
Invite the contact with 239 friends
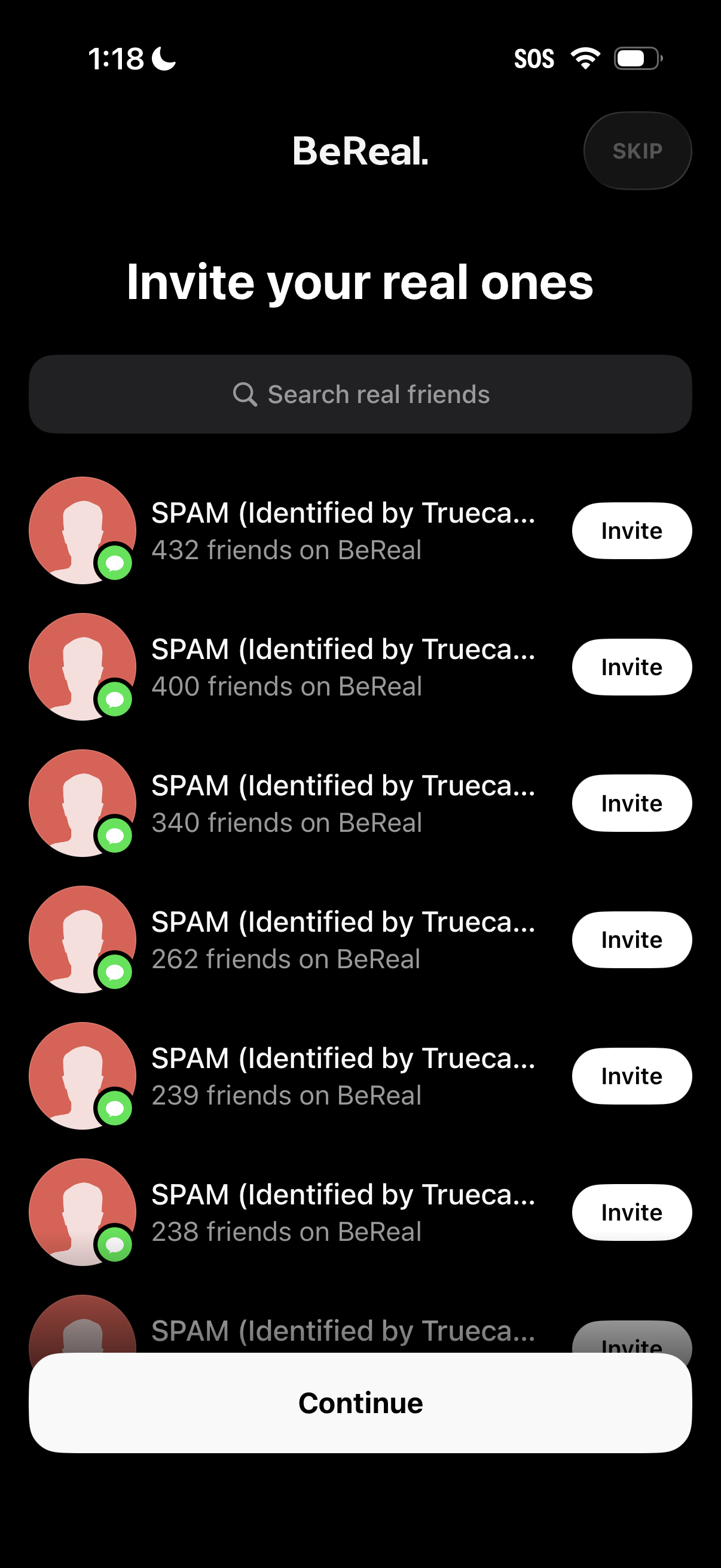pos(631,1076)
